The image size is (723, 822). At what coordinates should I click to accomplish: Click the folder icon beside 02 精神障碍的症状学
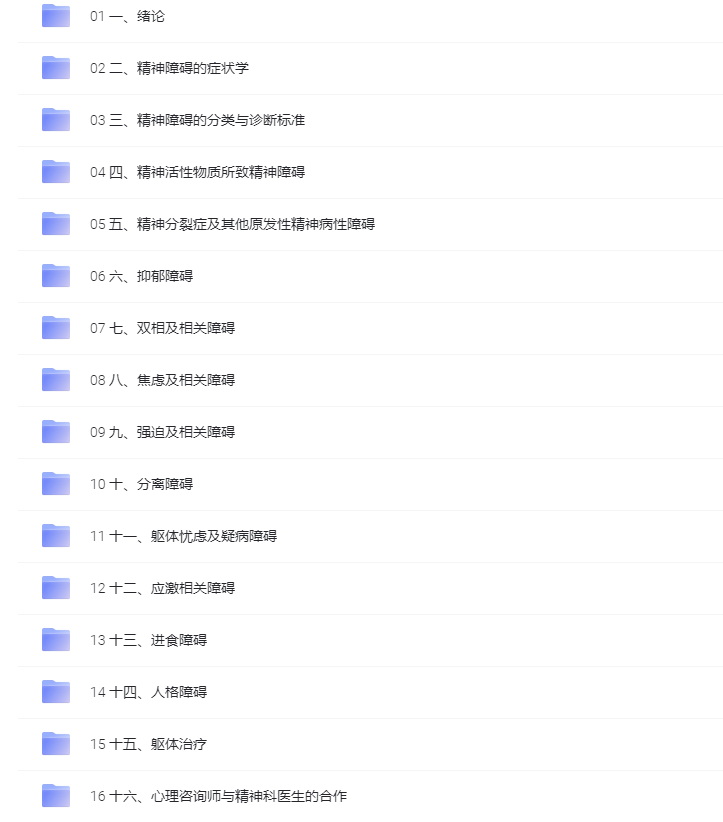pos(55,68)
